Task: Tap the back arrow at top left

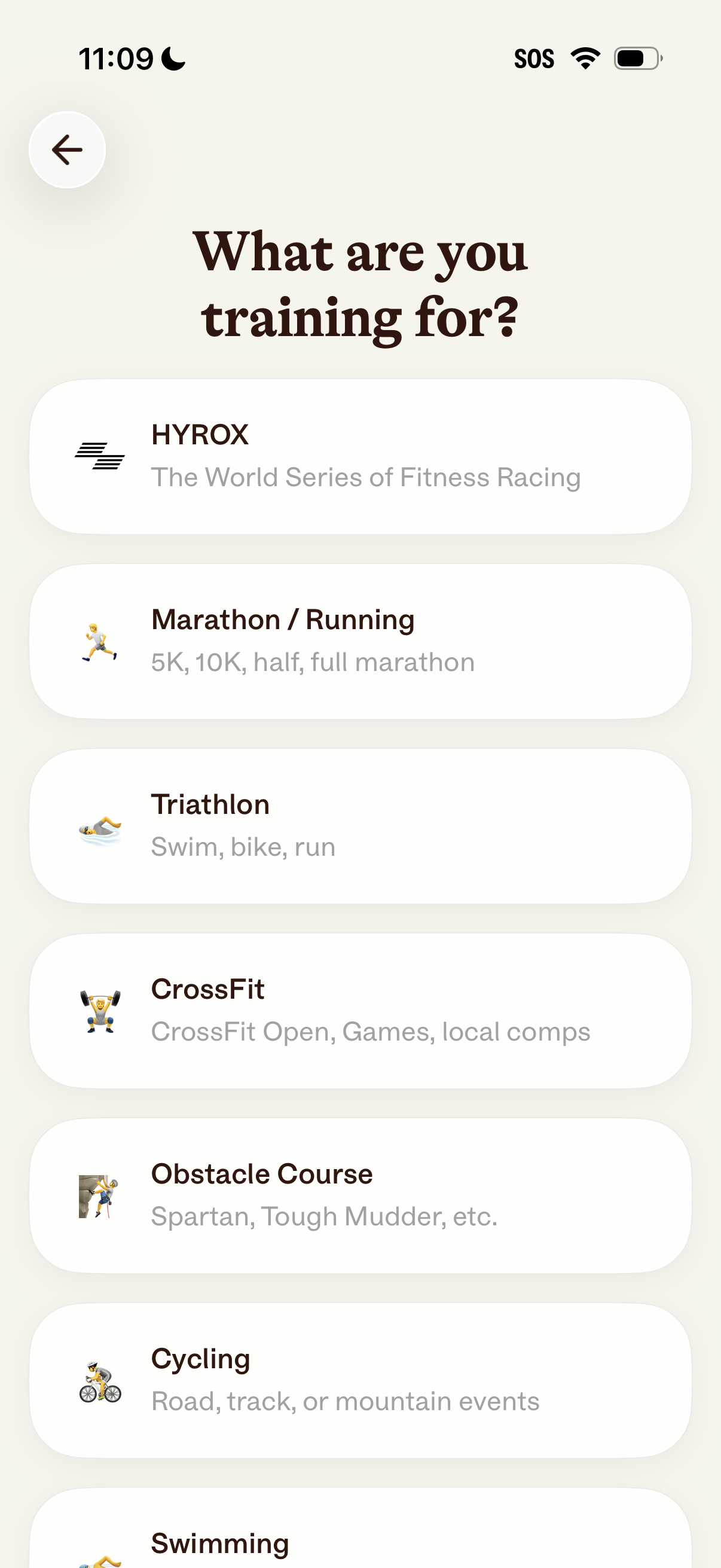Action: click(67, 150)
